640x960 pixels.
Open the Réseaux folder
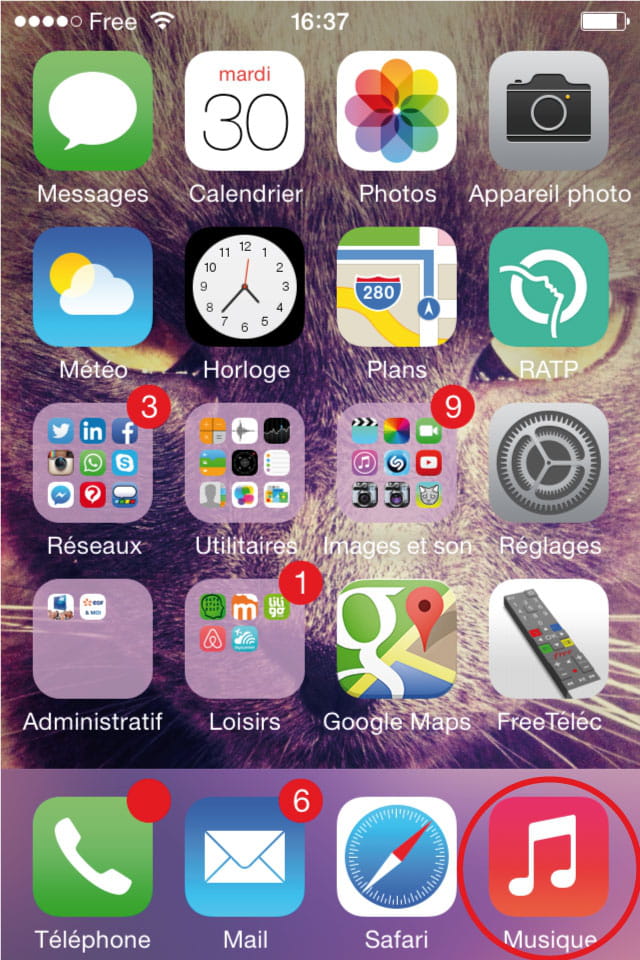(93, 462)
